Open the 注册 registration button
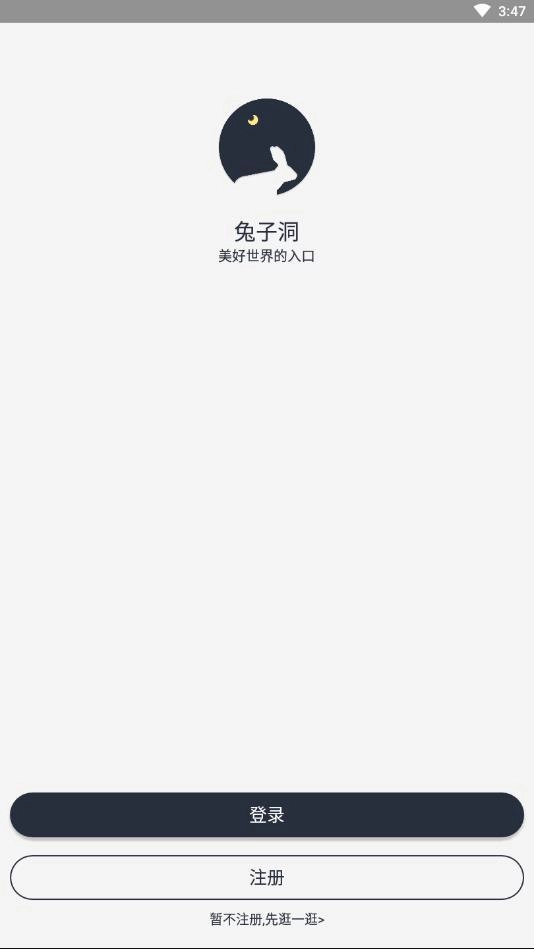This screenshot has width=534, height=949. pyautogui.click(x=267, y=878)
